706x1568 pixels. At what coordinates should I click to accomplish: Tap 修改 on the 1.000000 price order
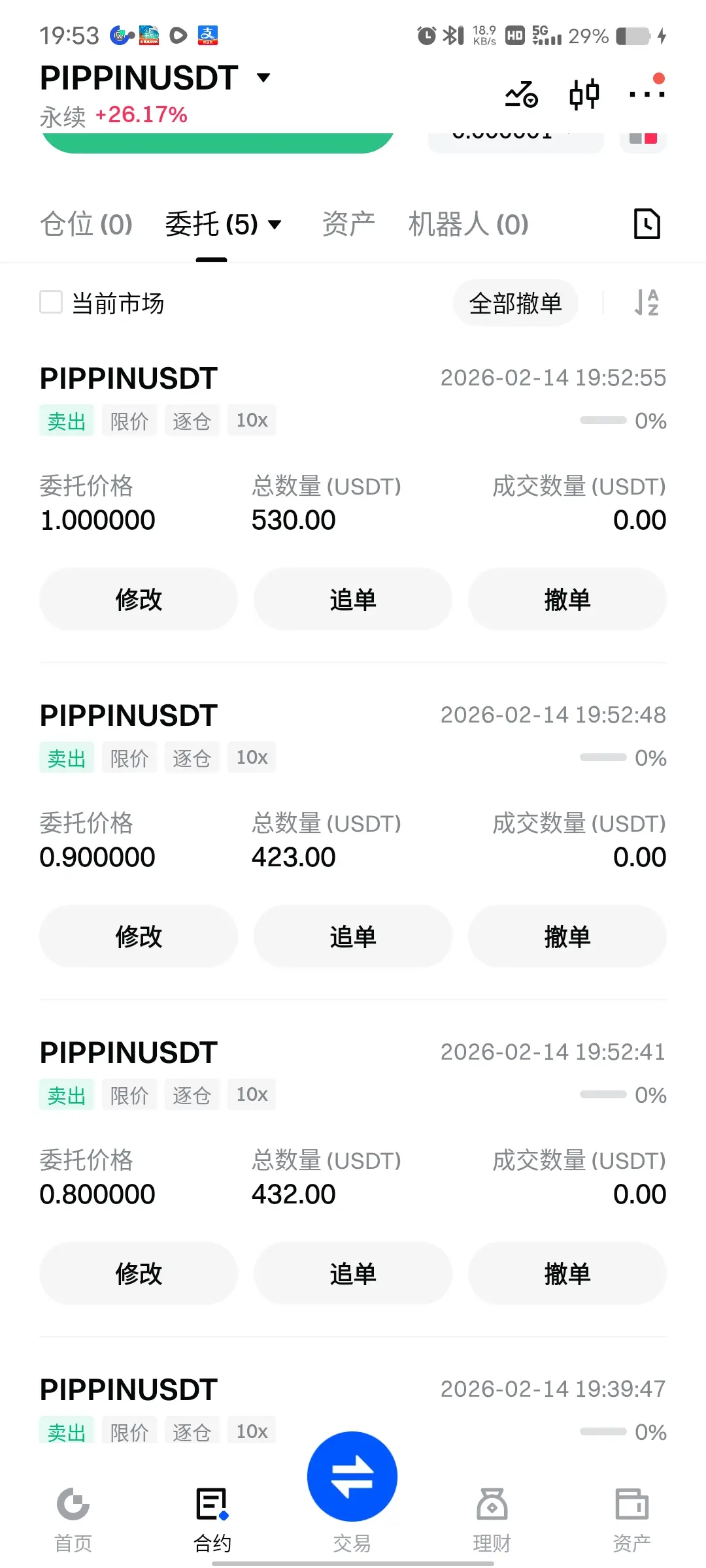(x=139, y=599)
